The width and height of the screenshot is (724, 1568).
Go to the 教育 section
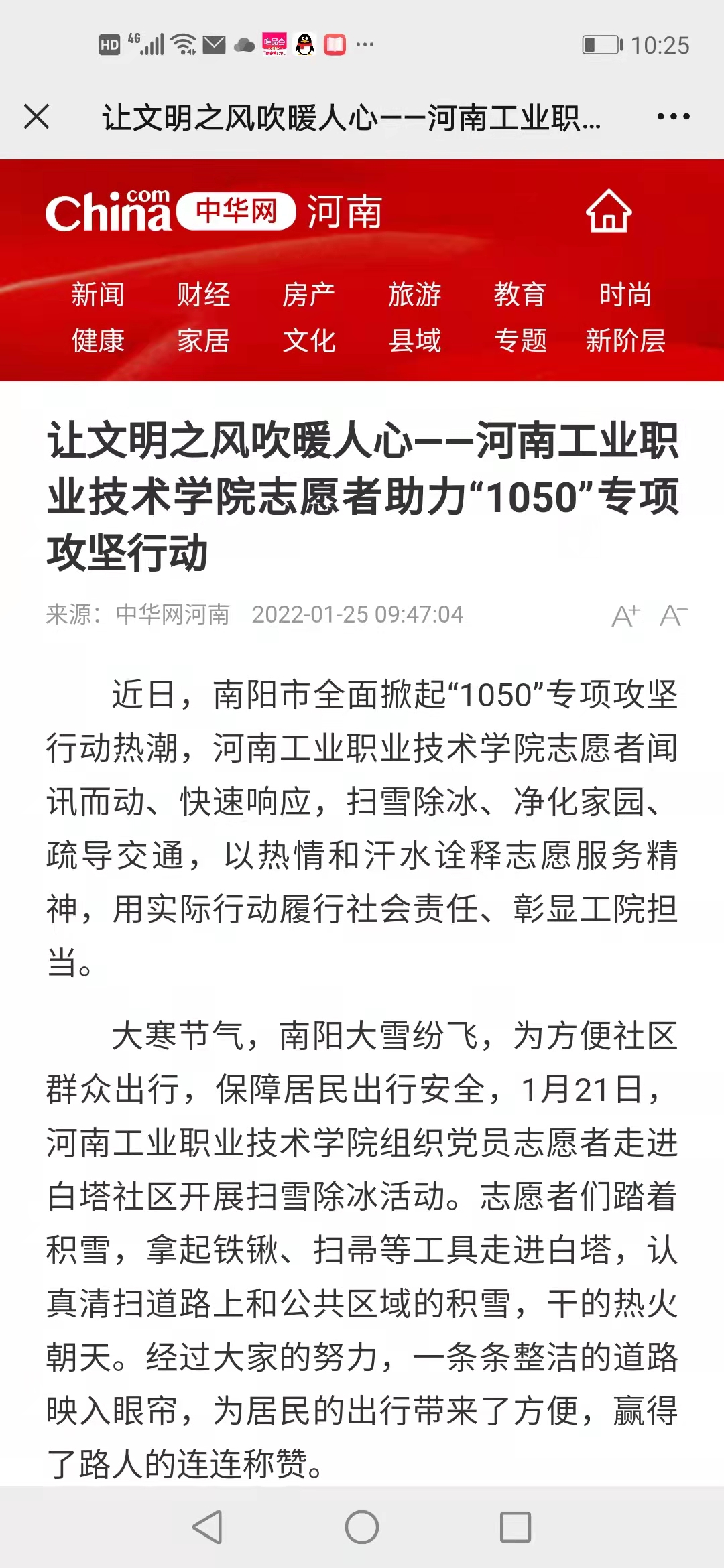[520, 295]
